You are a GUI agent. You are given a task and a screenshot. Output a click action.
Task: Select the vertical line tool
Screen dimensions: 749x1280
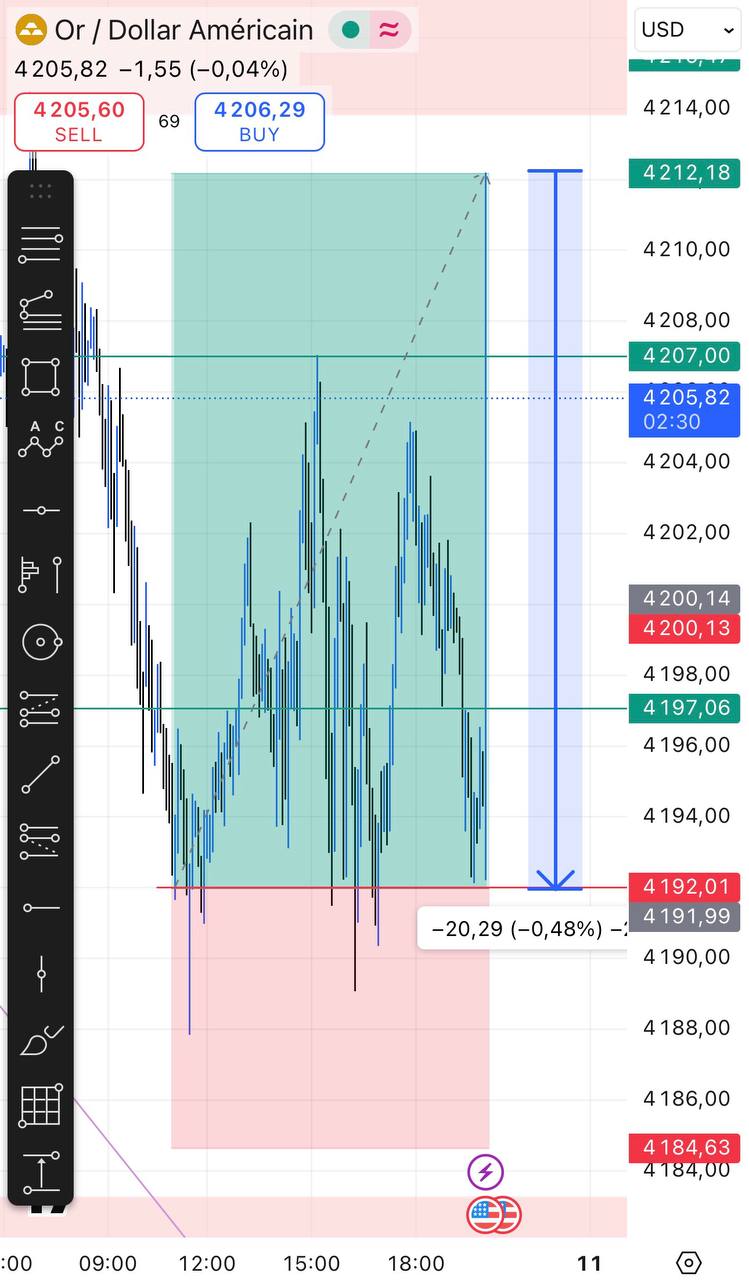(40, 973)
